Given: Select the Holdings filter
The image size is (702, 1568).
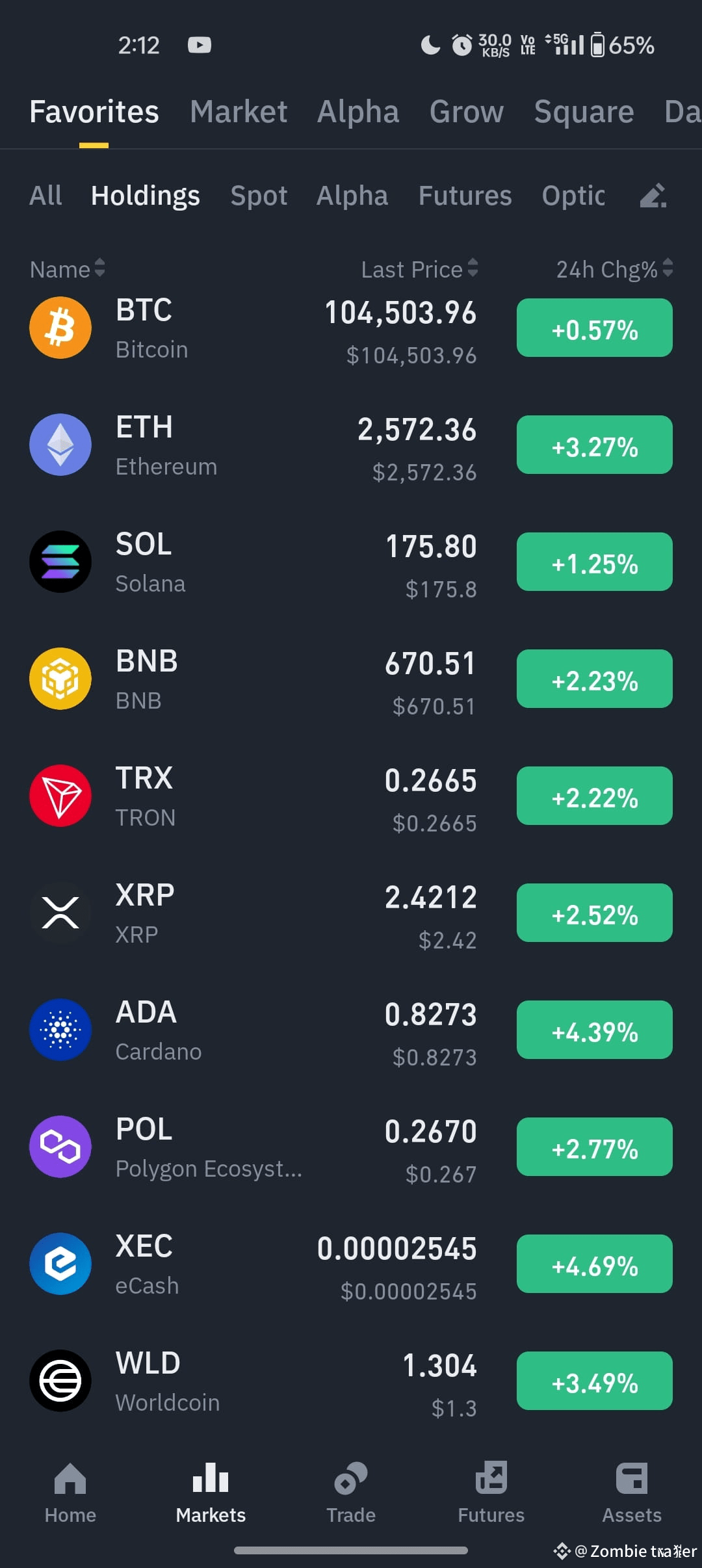Looking at the screenshot, I should click(x=145, y=195).
